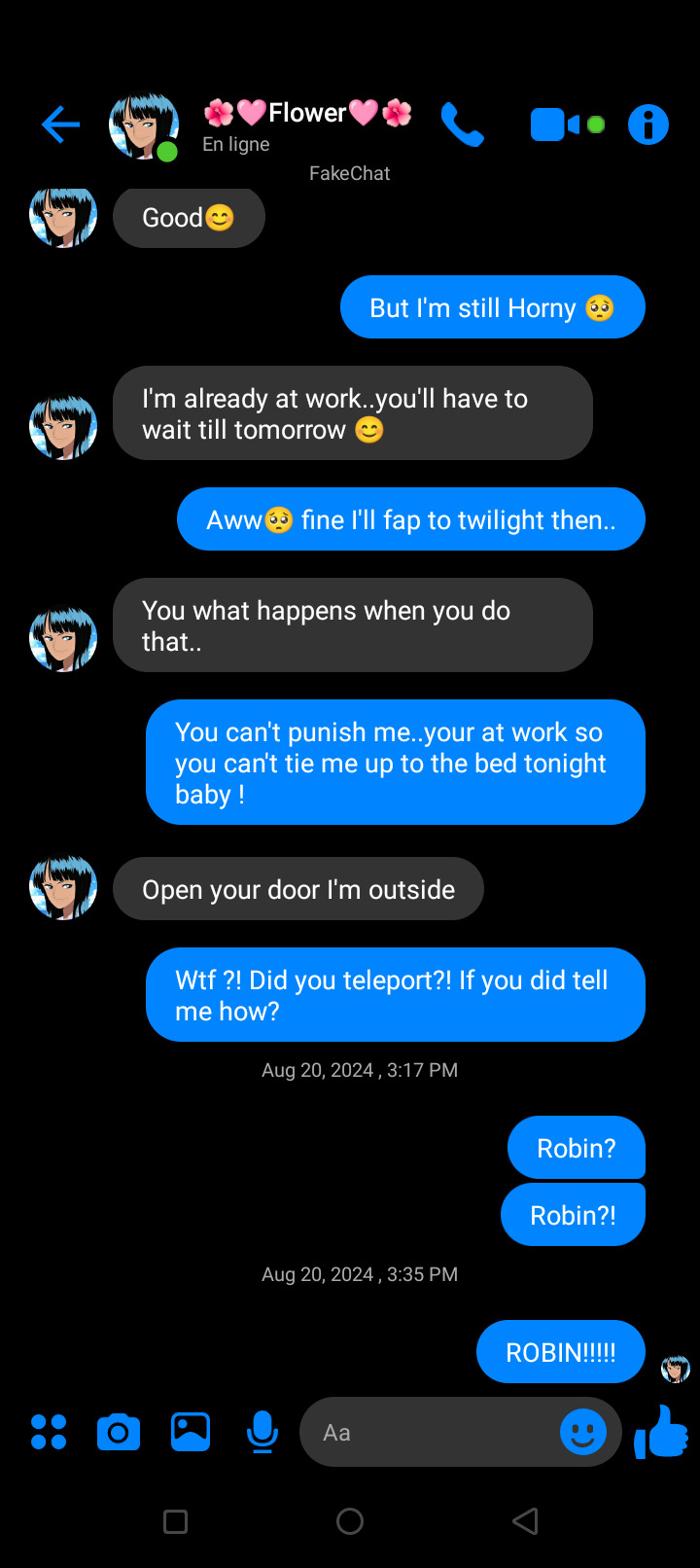
Task: Focus the Aa message input field
Action: (428, 1432)
